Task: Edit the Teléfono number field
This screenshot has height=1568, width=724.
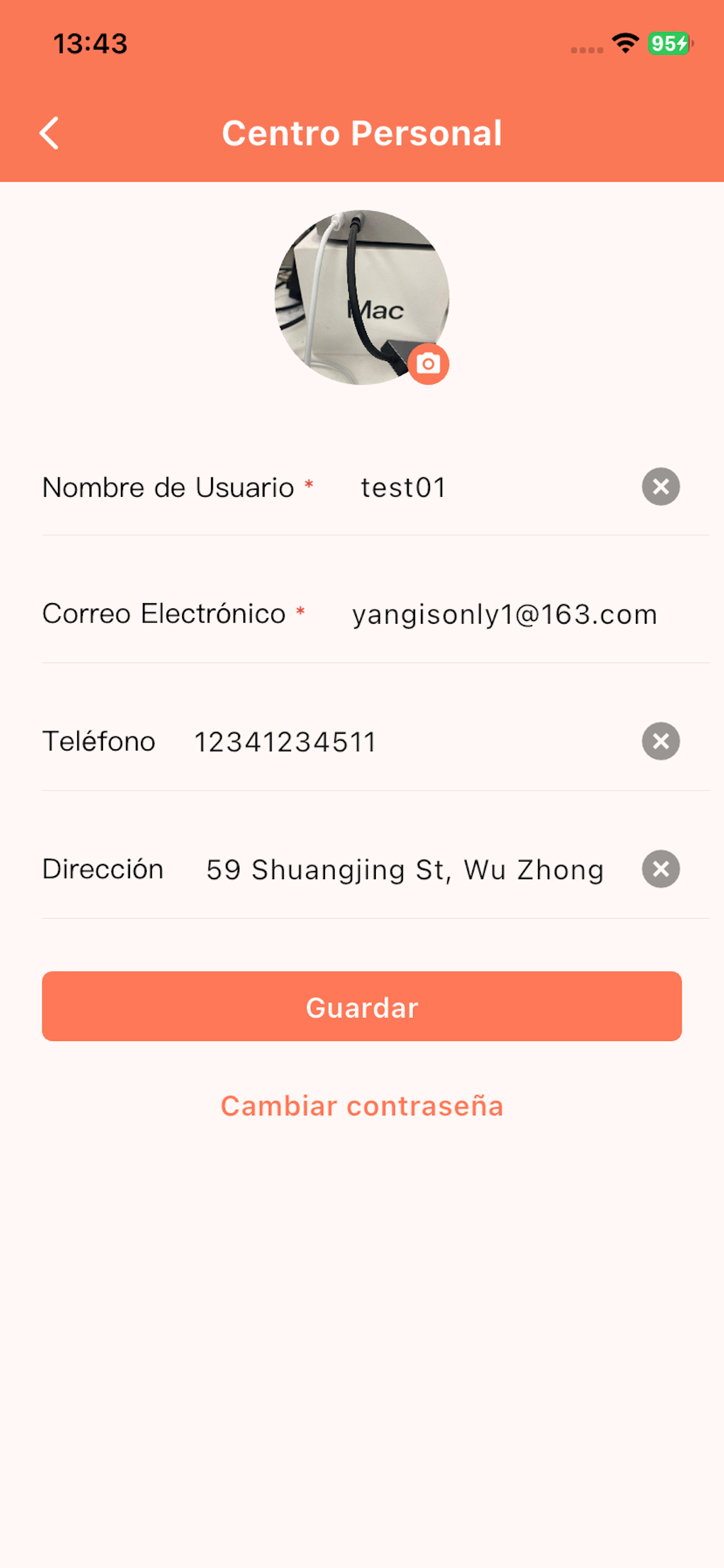Action: (x=411, y=742)
